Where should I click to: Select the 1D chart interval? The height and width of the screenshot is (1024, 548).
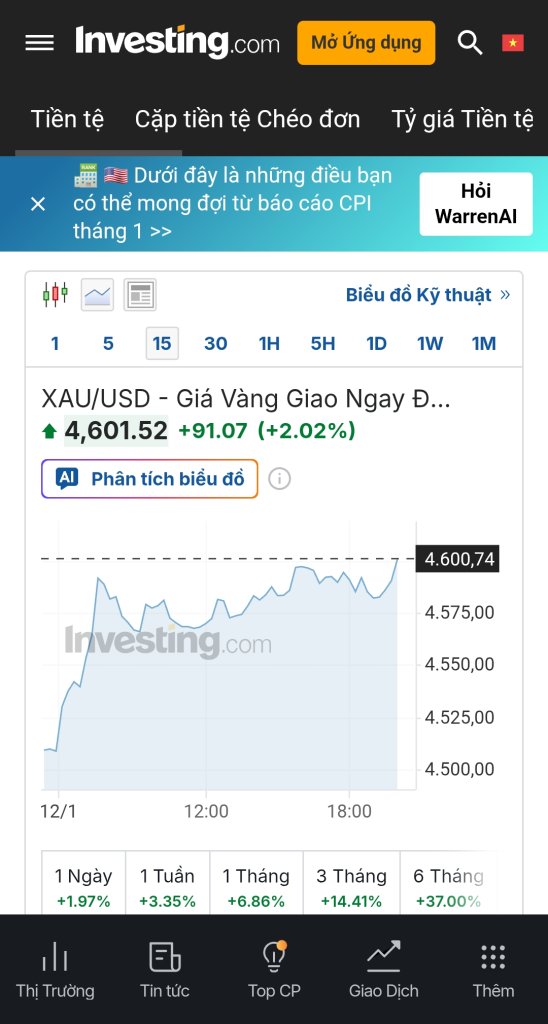[376, 344]
